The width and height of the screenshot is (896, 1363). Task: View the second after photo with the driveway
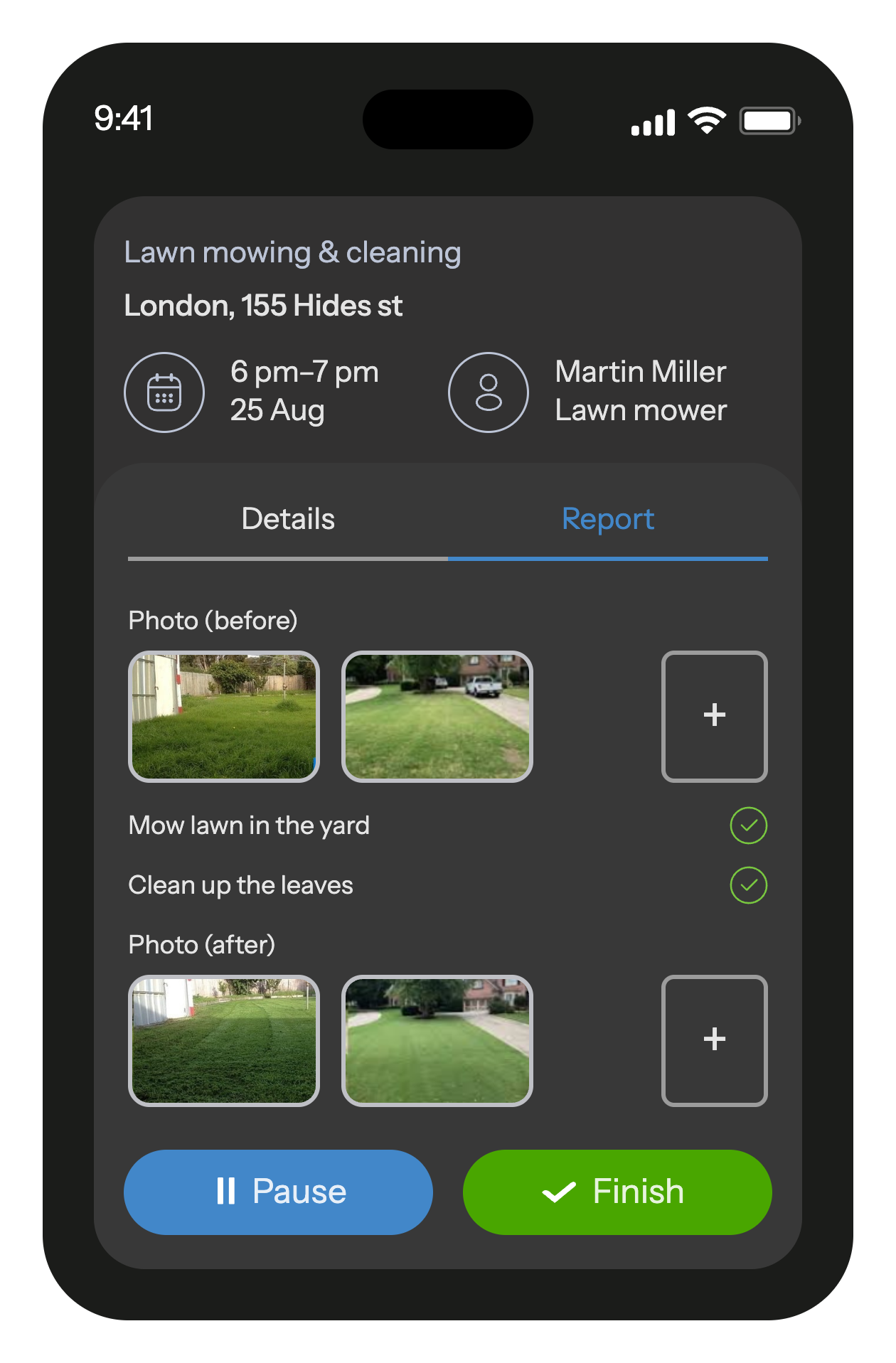(437, 1041)
